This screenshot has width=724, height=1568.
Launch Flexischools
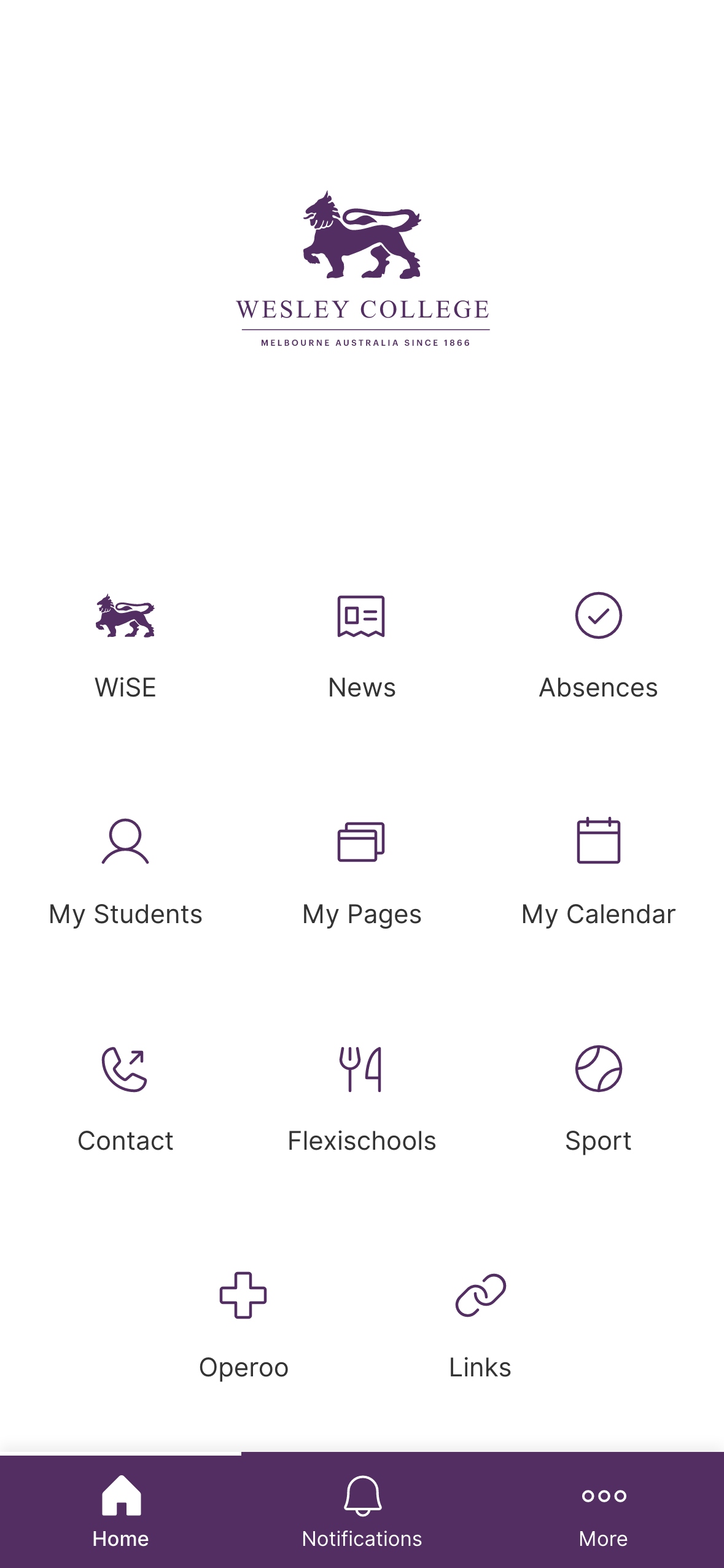[362, 1098]
